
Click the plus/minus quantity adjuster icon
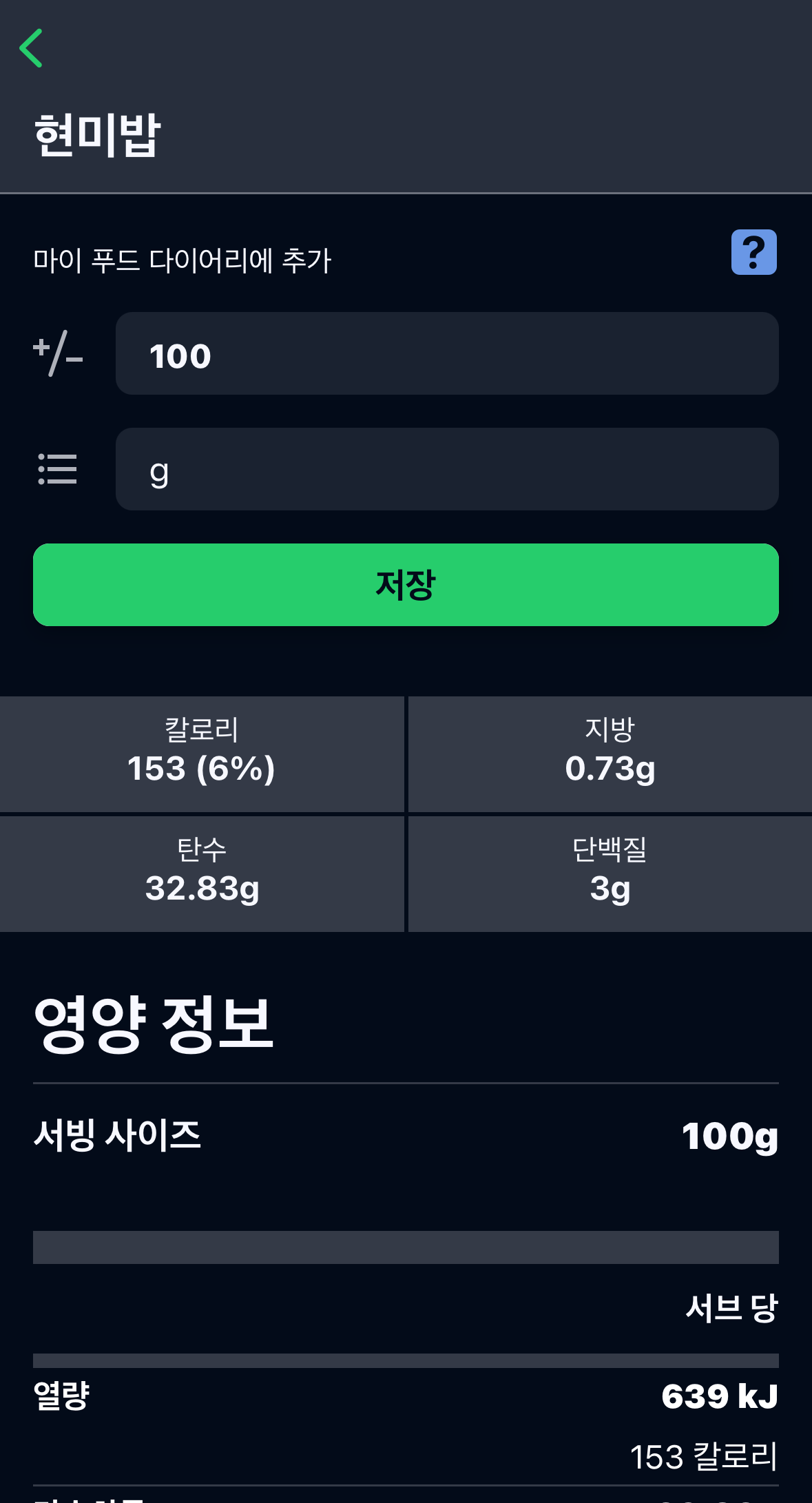[x=59, y=354]
